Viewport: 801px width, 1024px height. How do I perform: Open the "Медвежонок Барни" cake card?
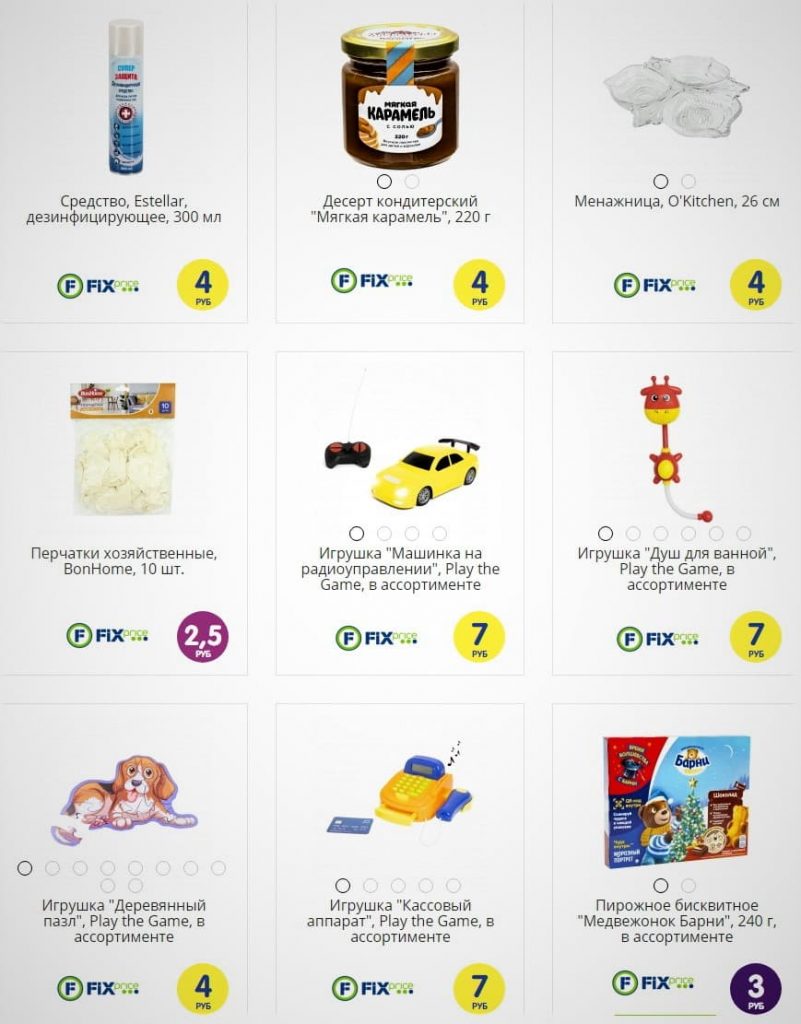tap(675, 800)
